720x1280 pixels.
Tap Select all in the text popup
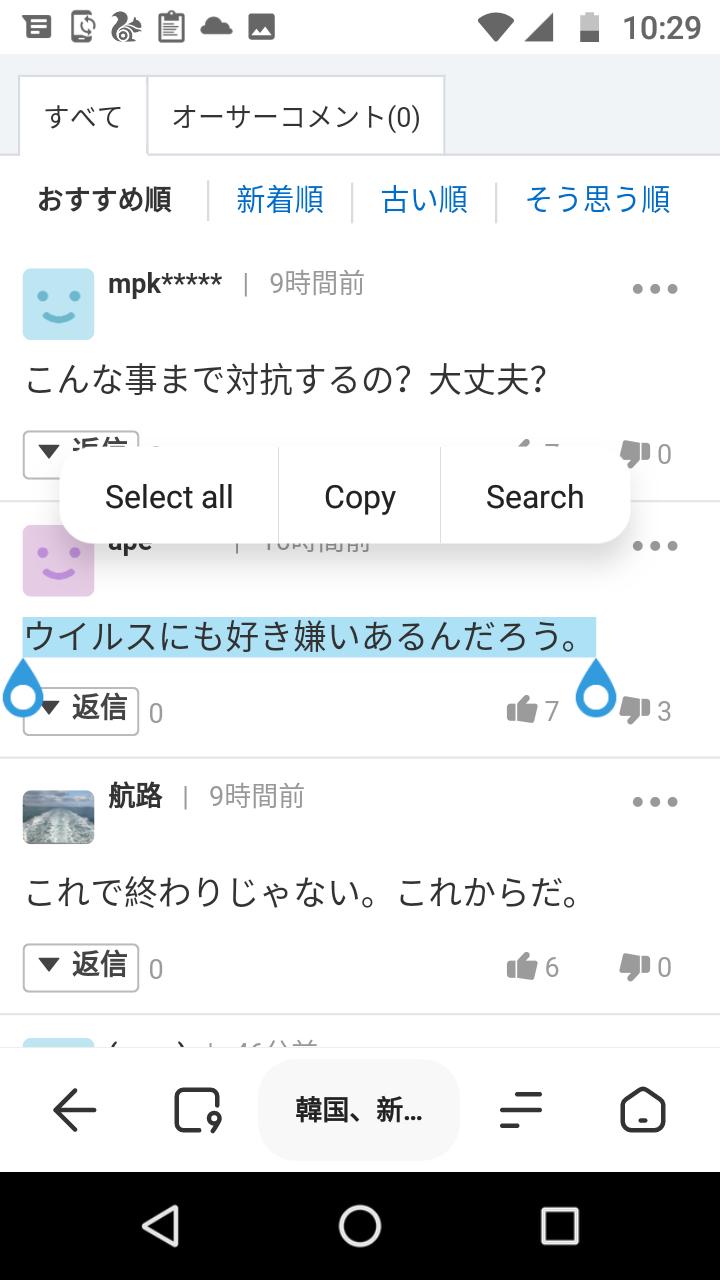(x=169, y=497)
